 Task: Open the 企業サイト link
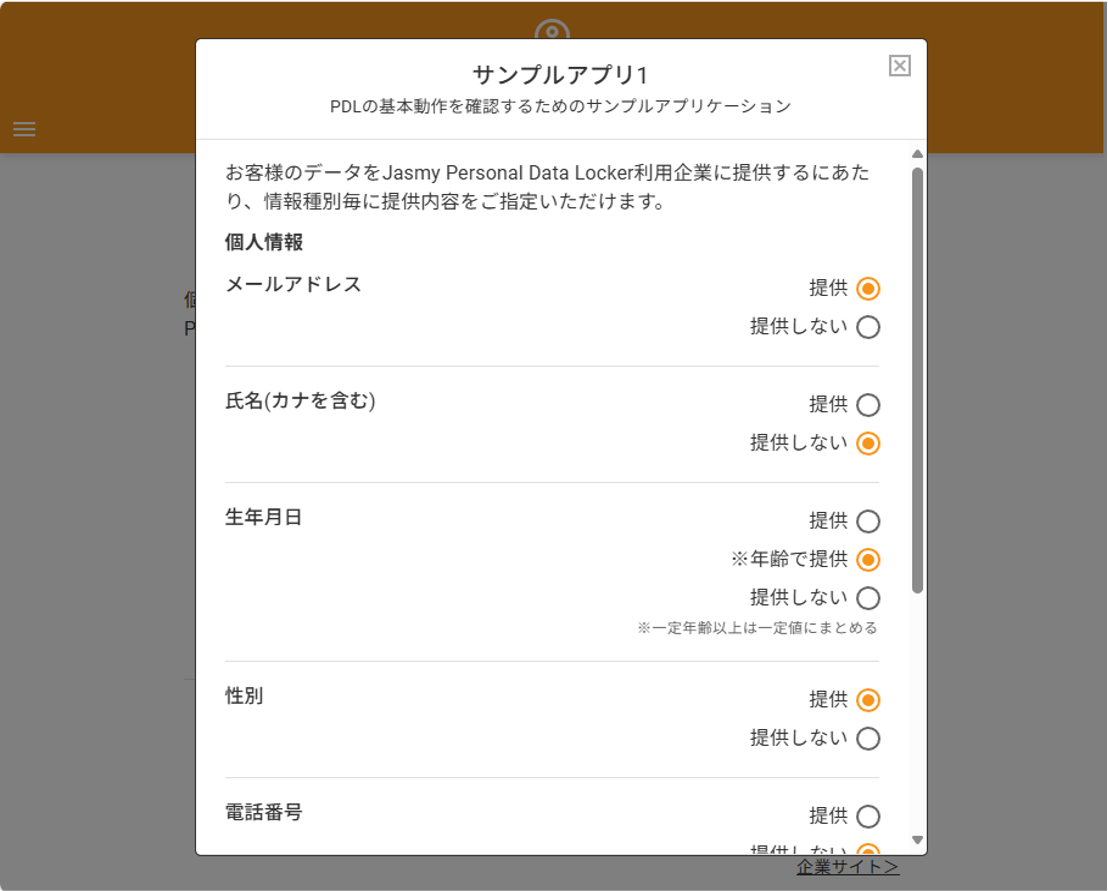coord(847,867)
